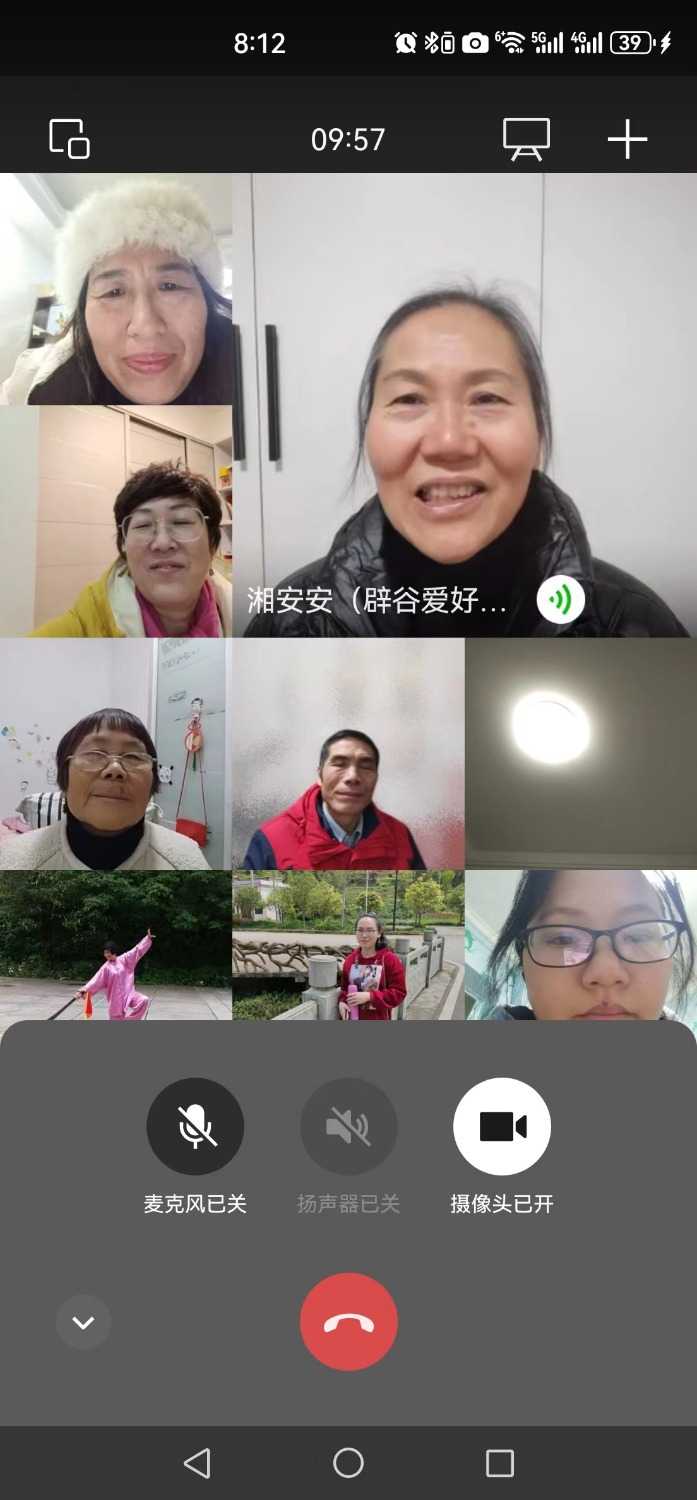This screenshot has height=1500, width=697.
Task: Enlarge the video of woman in white fur hat
Action: (116, 289)
